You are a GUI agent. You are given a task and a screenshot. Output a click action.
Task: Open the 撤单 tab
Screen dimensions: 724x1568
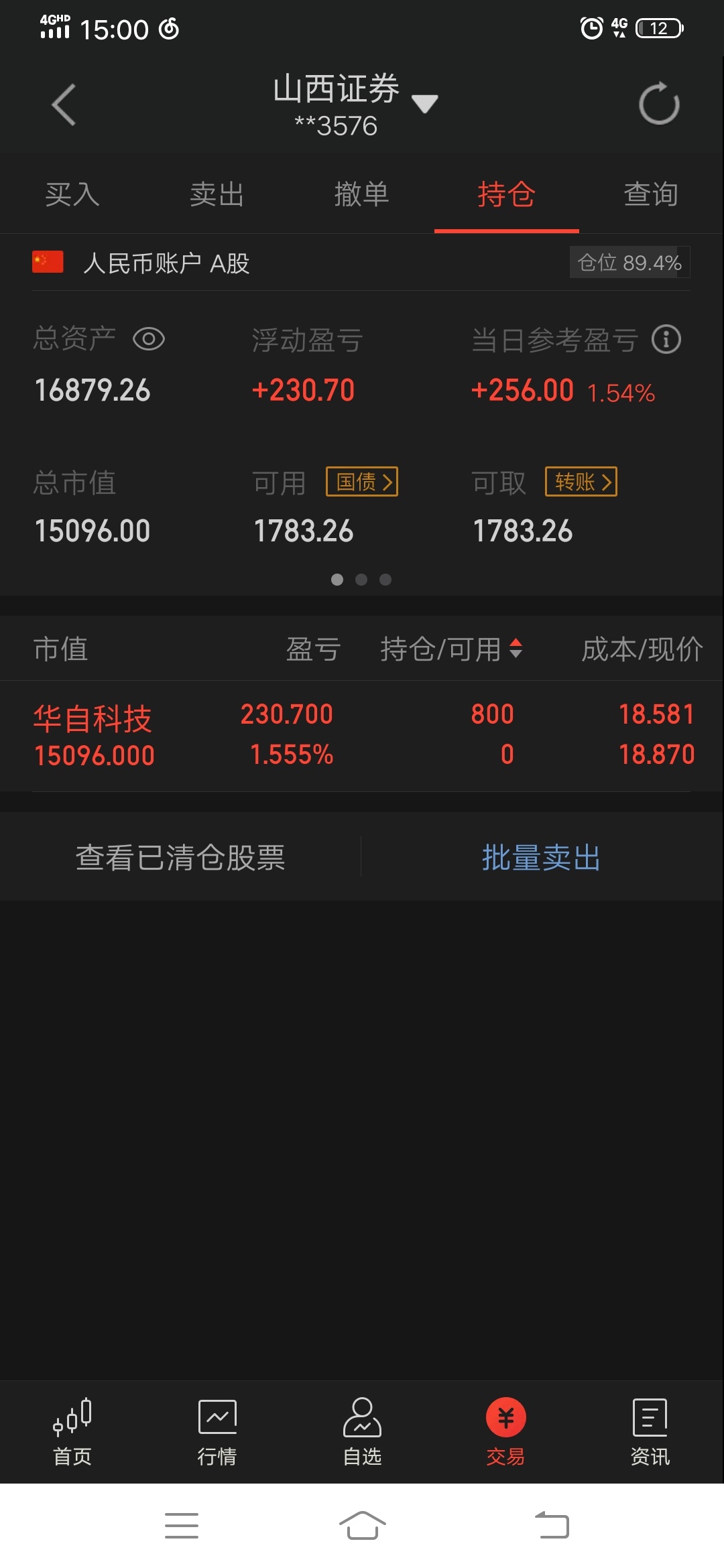click(x=362, y=194)
